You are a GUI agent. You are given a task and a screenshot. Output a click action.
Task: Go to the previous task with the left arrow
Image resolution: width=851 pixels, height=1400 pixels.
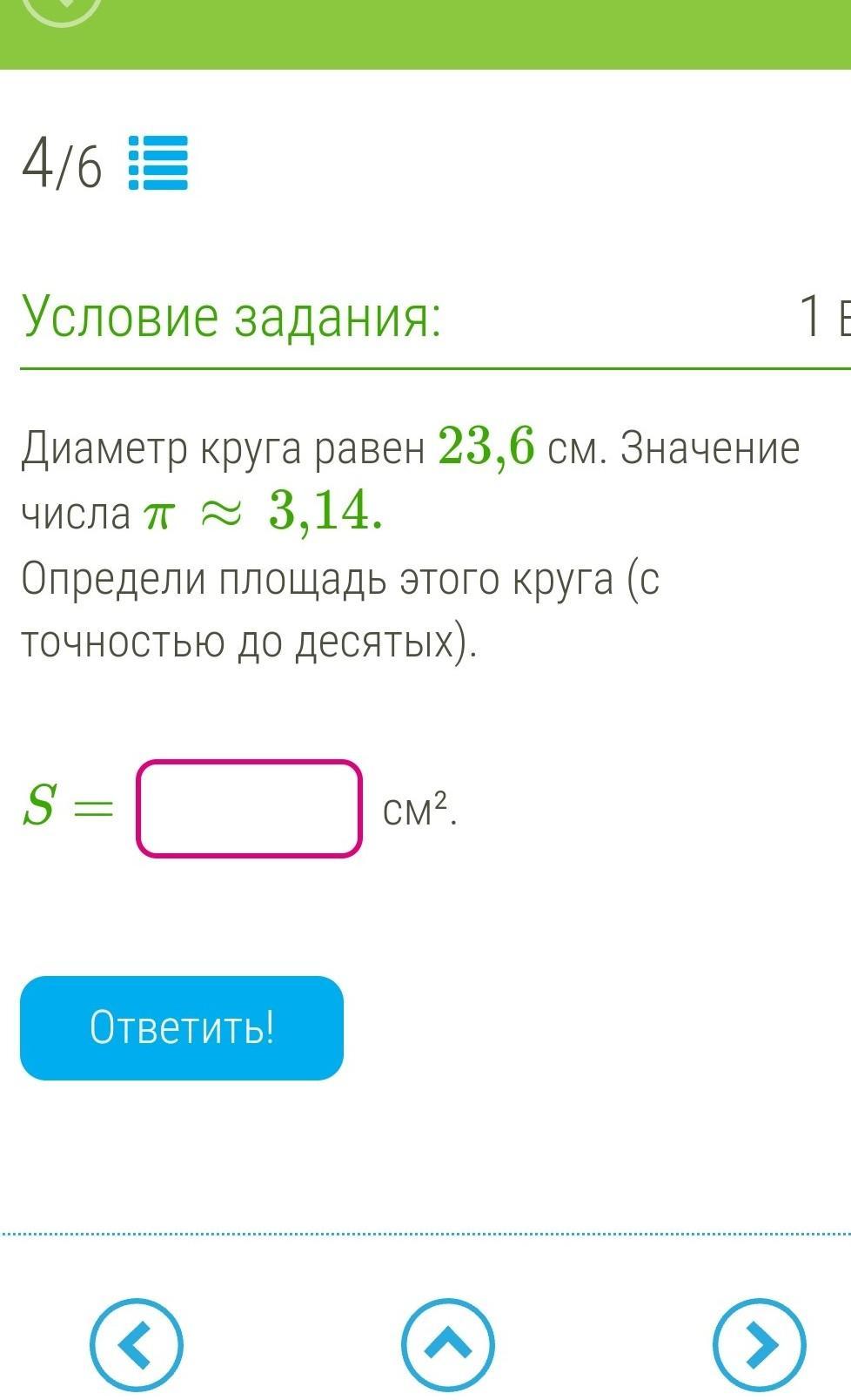[x=137, y=1344]
